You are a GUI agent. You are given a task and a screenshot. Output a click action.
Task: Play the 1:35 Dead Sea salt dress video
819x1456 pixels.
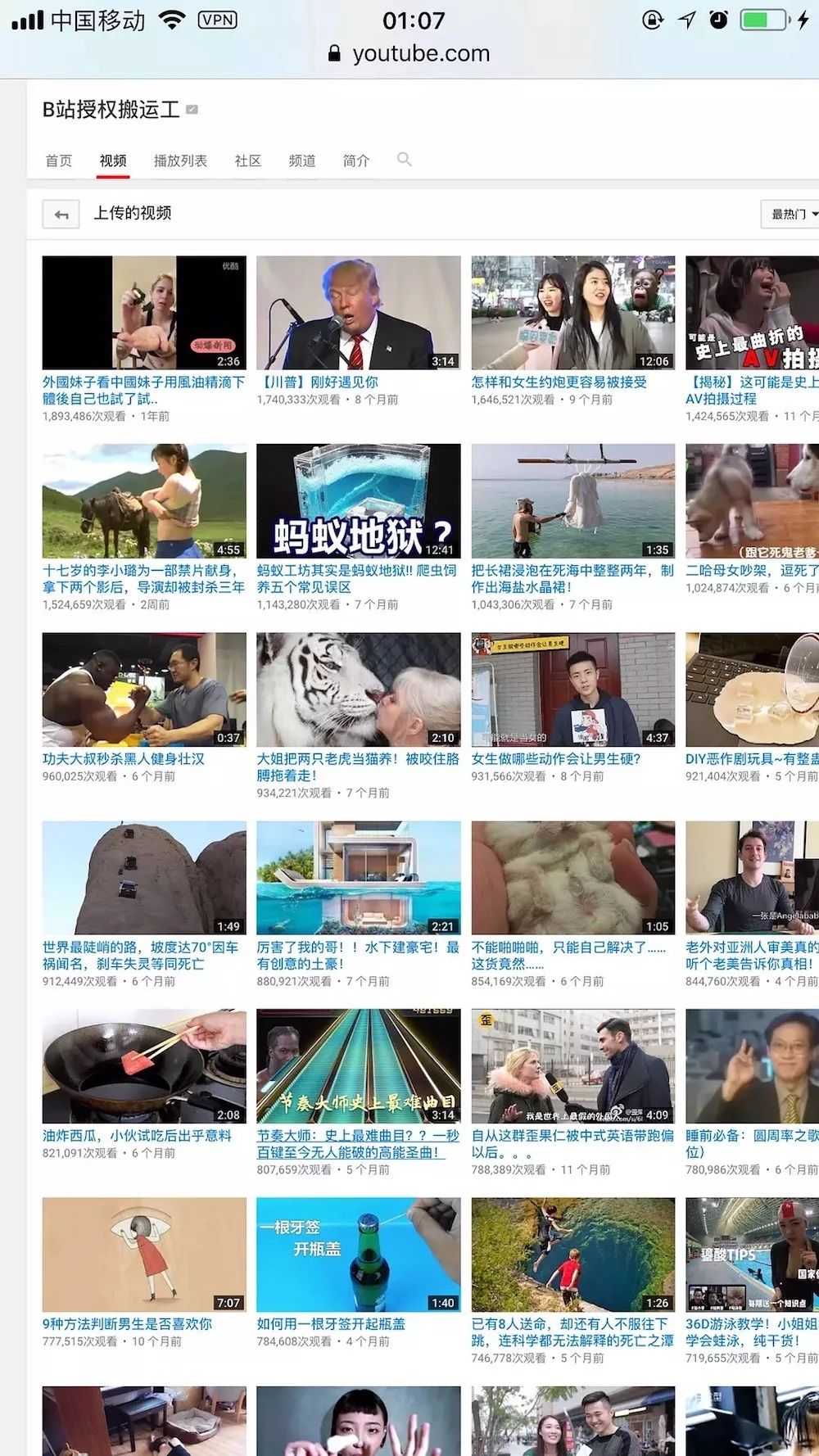pos(572,500)
